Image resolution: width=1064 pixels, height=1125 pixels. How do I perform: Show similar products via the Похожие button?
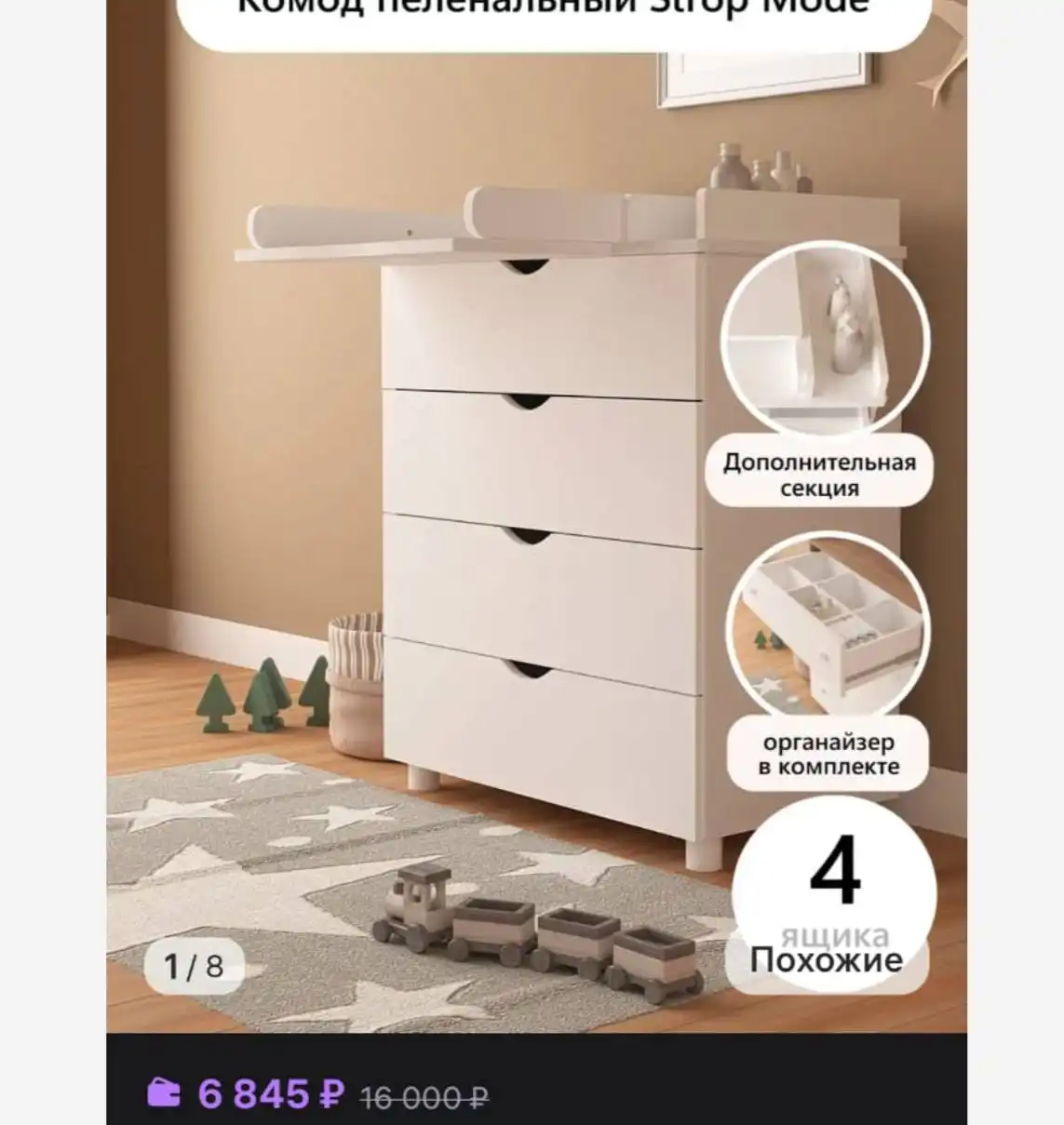tap(827, 960)
